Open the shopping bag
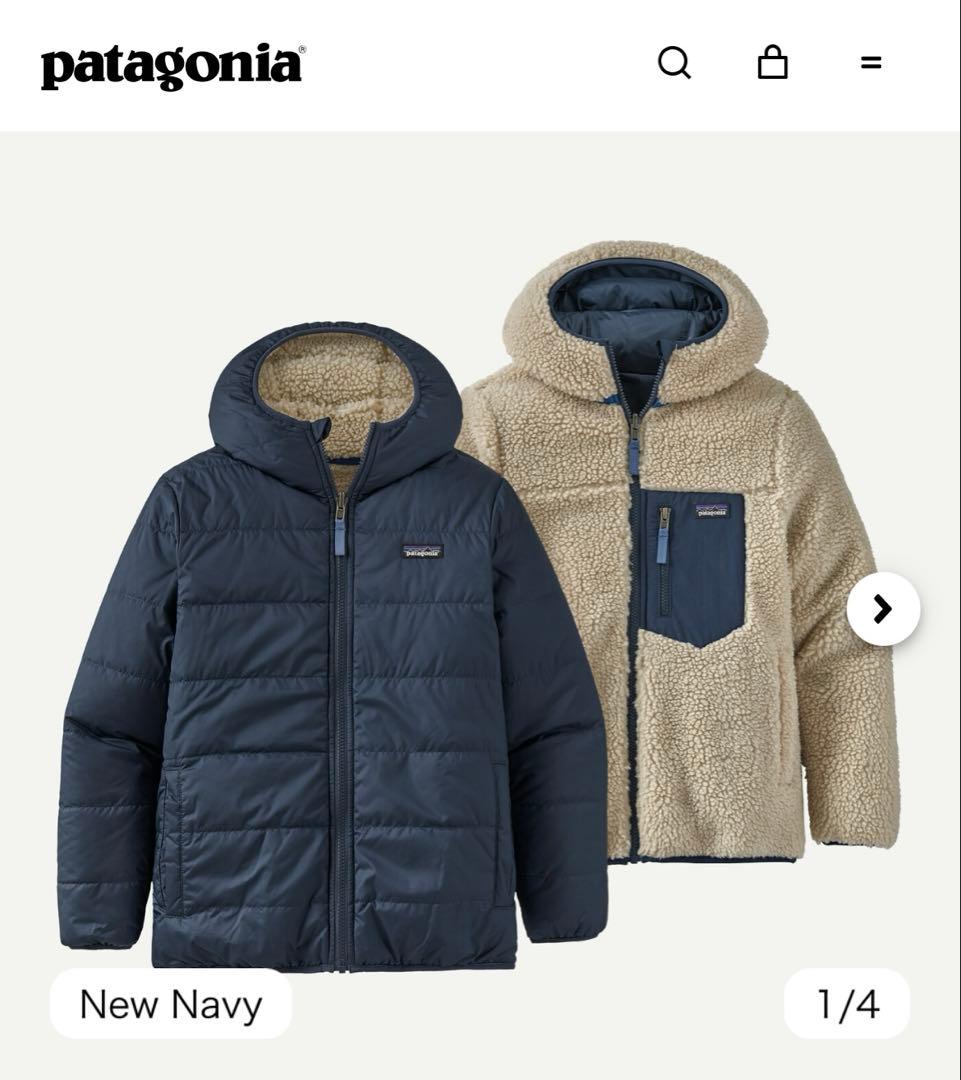 pyautogui.click(x=772, y=63)
